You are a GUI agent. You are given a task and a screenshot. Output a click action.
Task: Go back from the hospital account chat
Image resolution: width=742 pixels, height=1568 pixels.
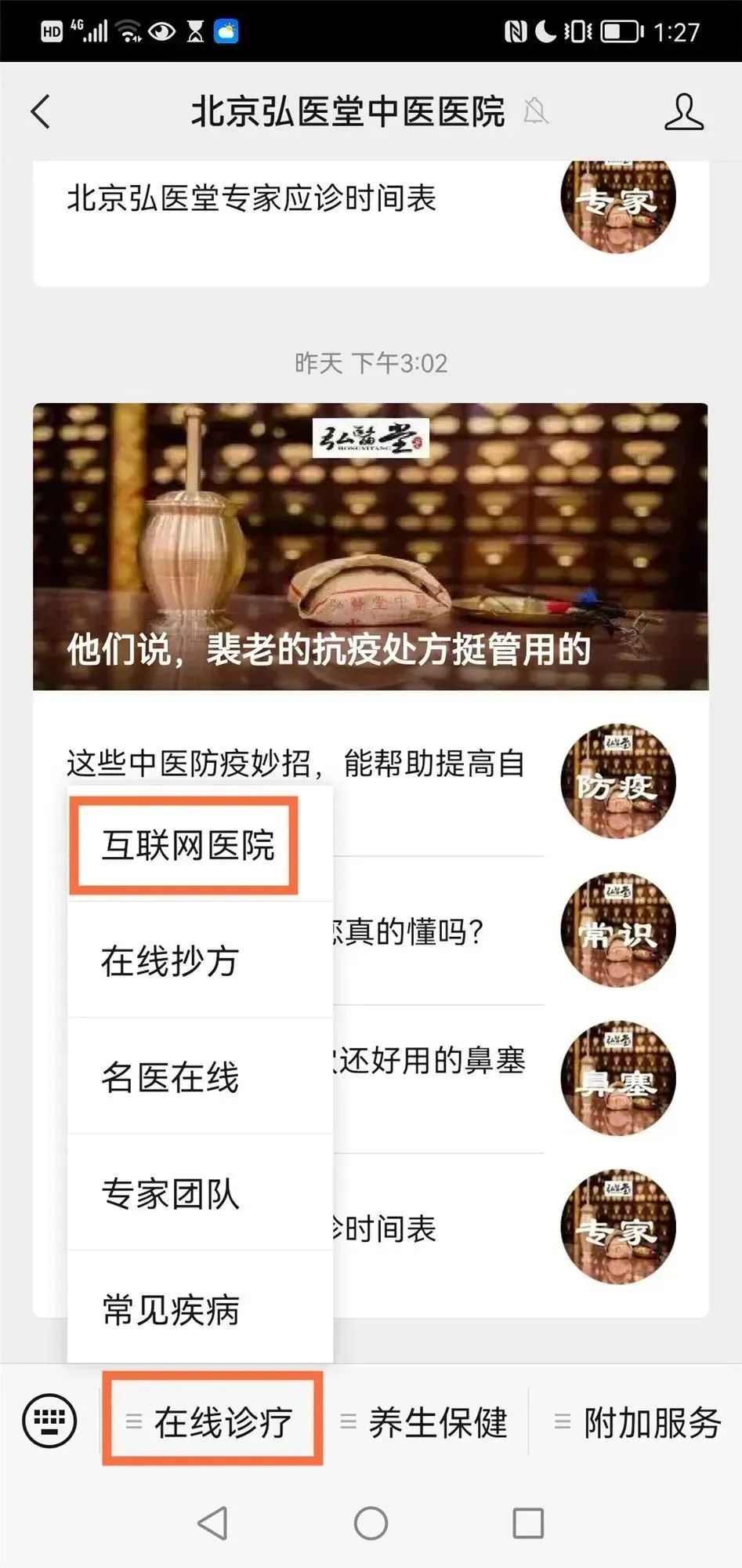coord(41,111)
